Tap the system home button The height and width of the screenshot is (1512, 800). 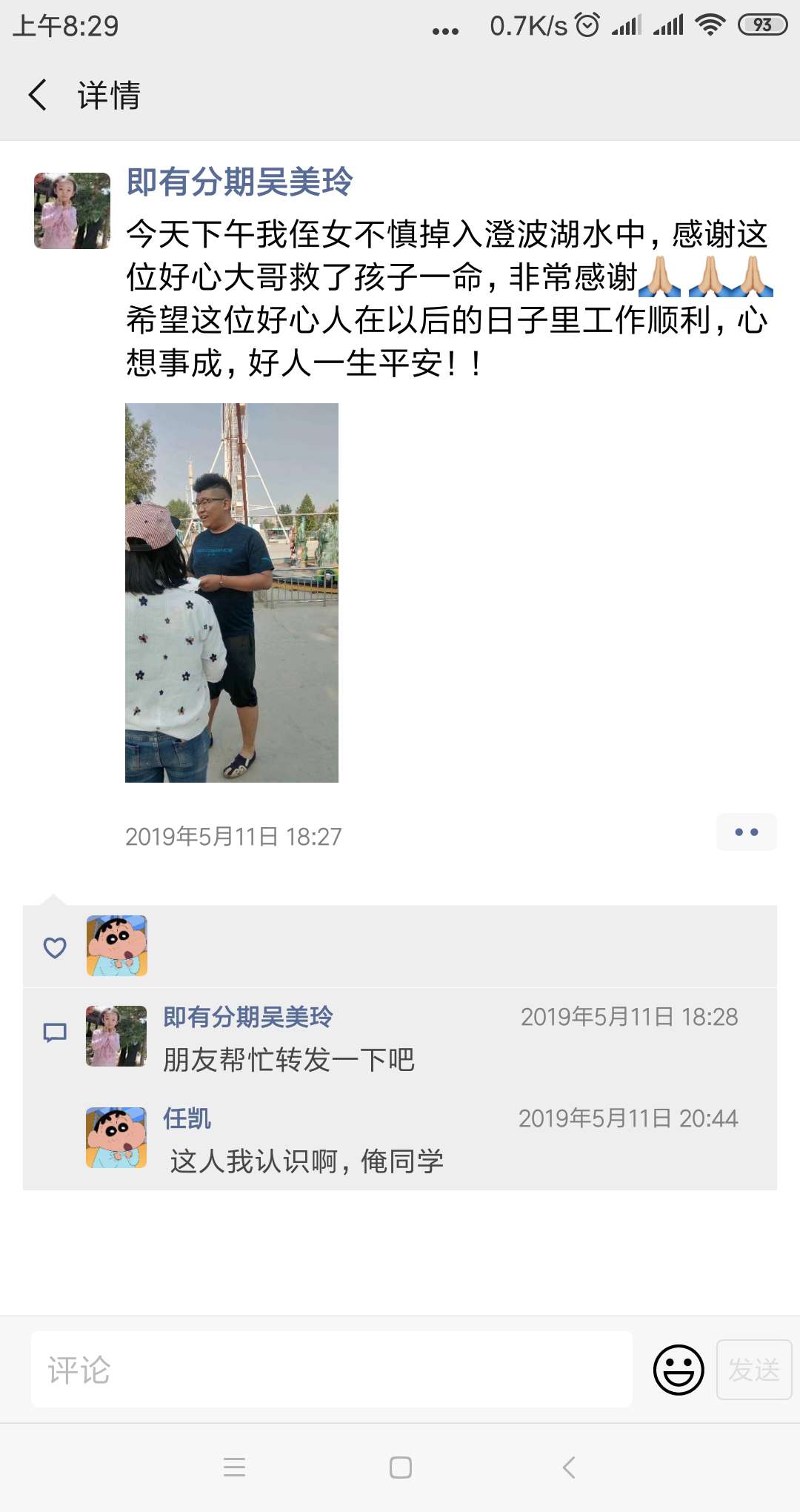(400, 1468)
